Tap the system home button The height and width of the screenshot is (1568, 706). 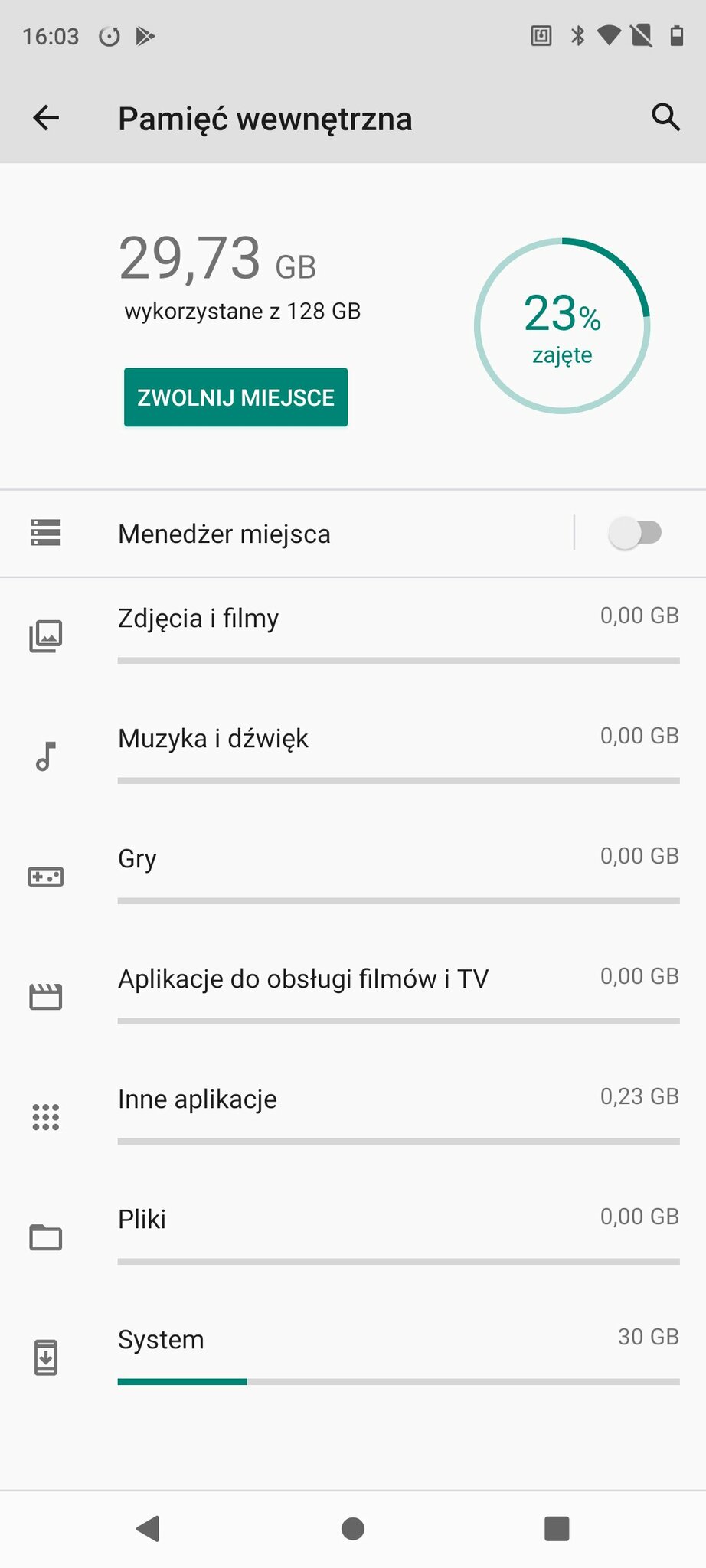click(x=352, y=1529)
